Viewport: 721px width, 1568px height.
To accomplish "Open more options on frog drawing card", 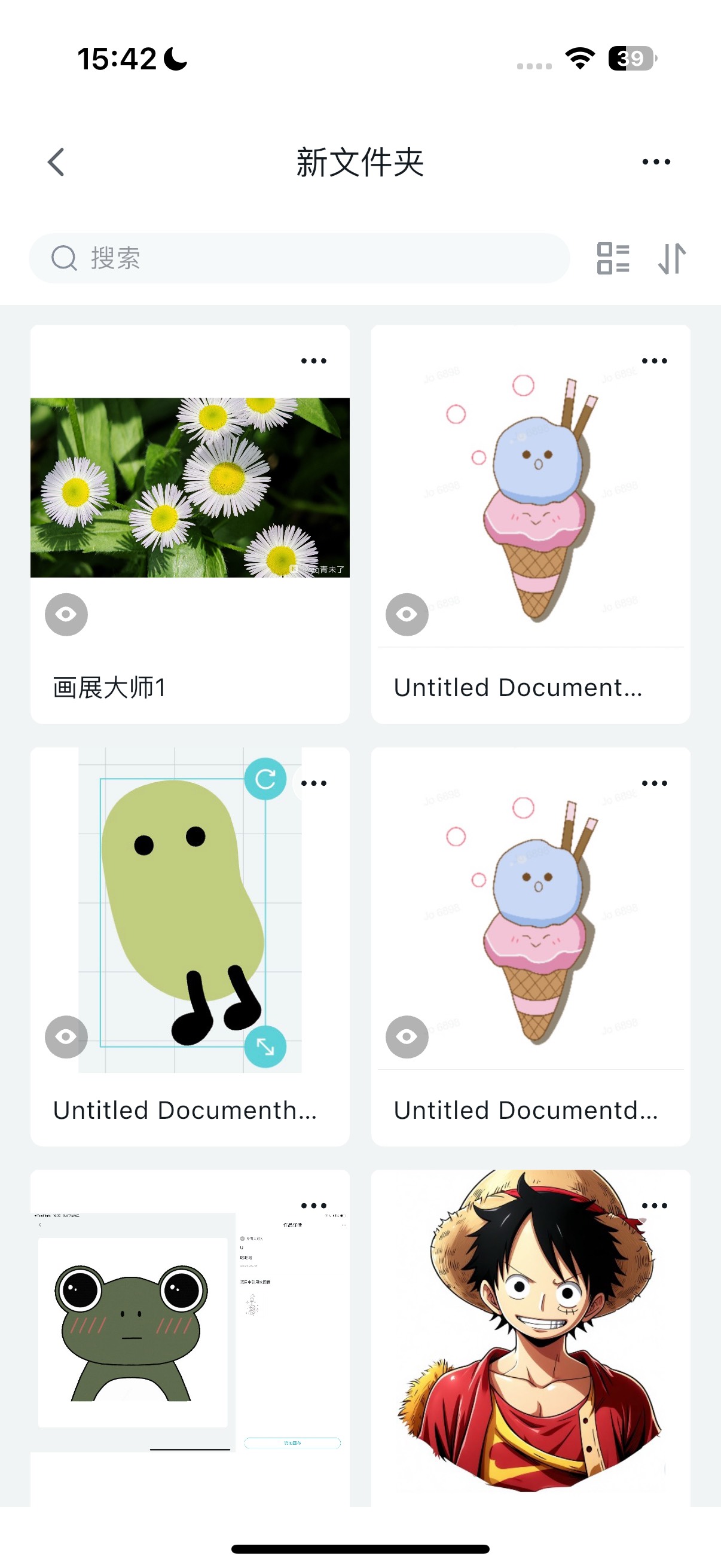I will (313, 1206).
